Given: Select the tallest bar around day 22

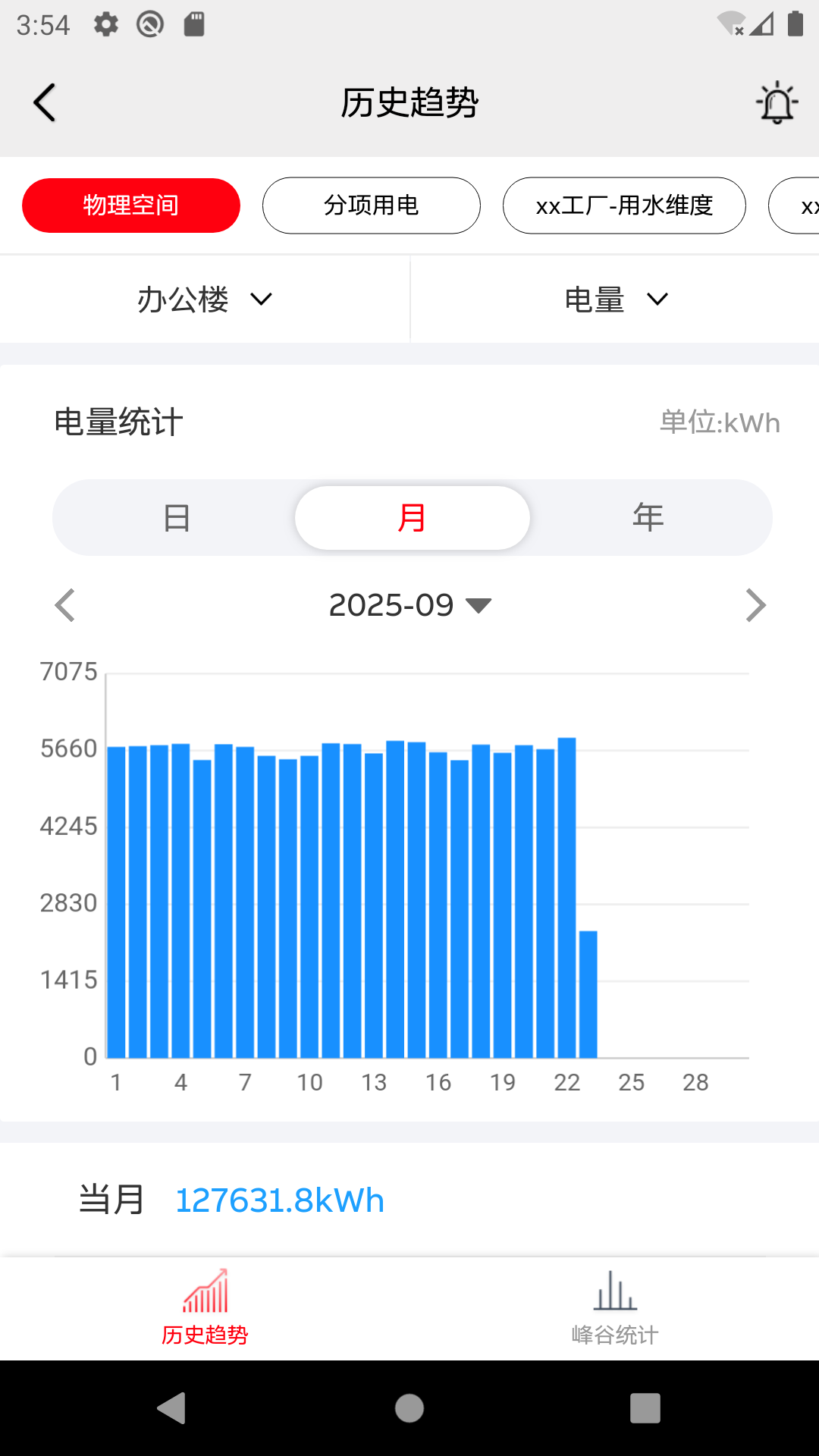Looking at the screenshot, I should [x=567, y=895].
